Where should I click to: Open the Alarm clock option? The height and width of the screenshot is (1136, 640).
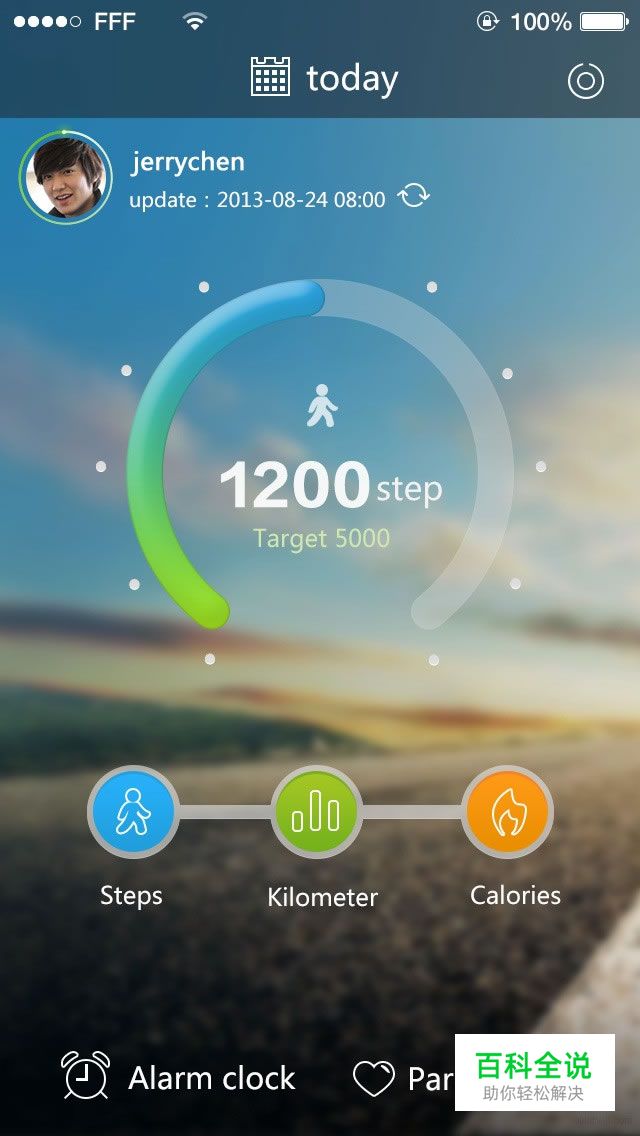tap(180, 1077)
